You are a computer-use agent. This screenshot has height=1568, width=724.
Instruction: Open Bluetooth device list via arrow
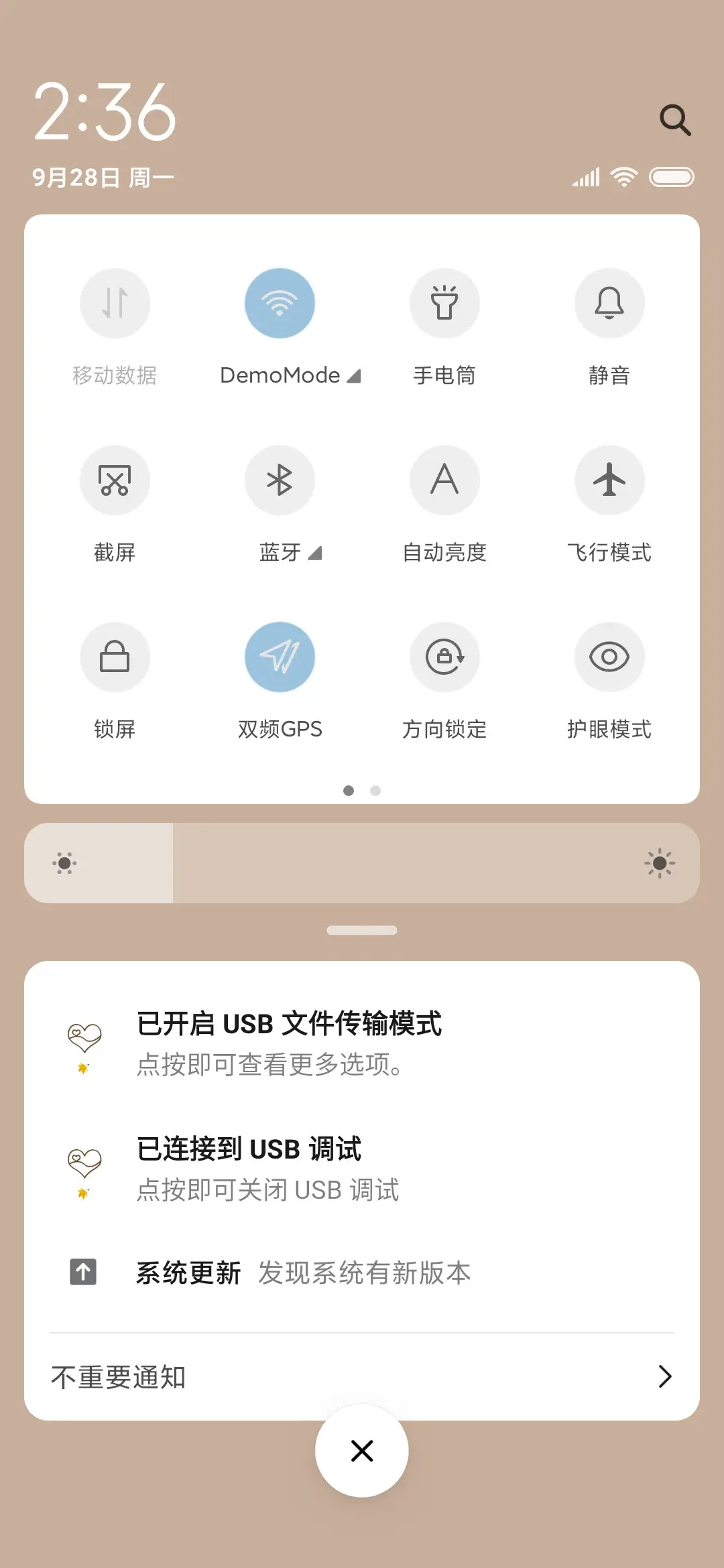pos(314,553)
